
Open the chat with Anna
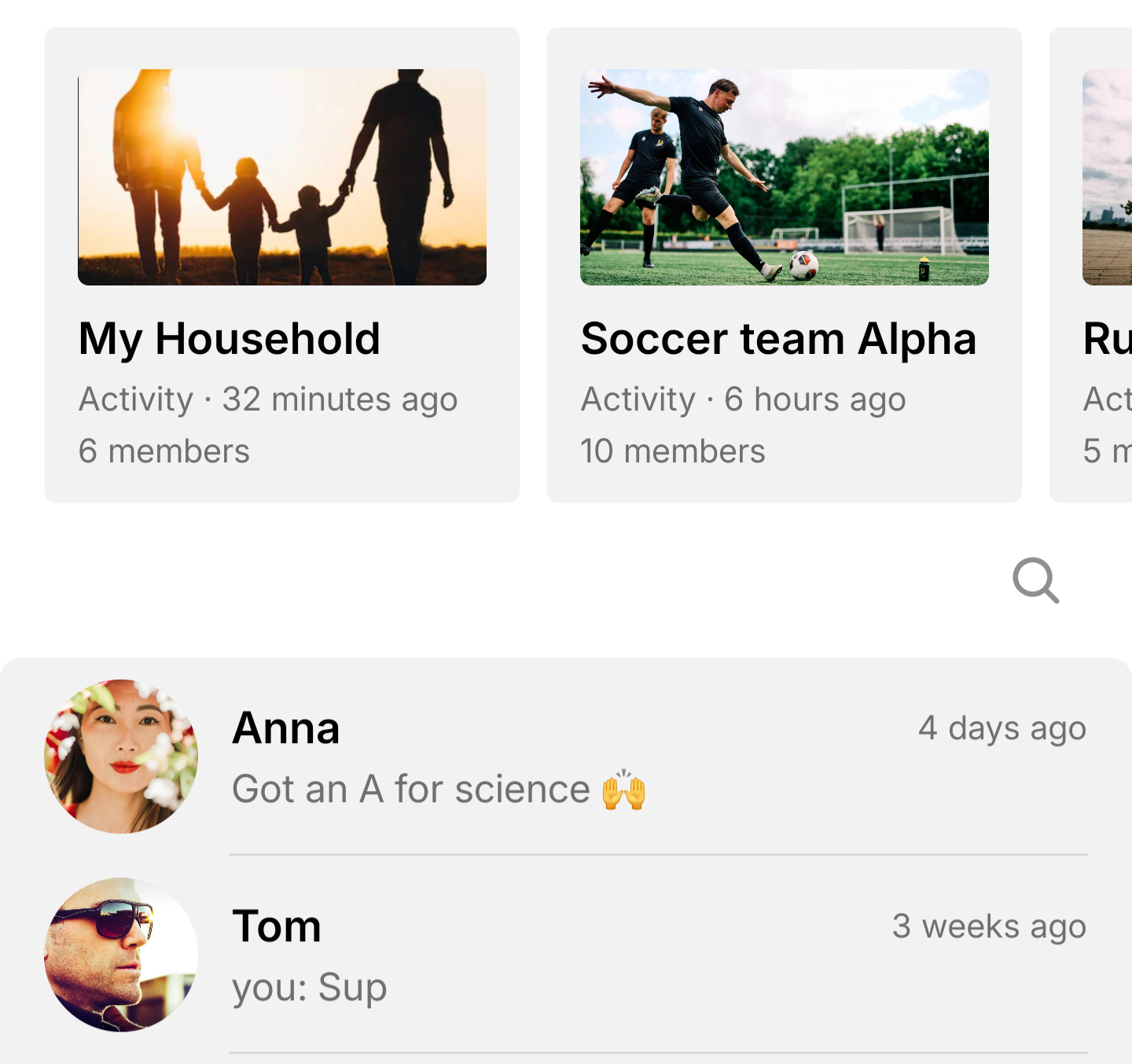[x=566, y=757]
